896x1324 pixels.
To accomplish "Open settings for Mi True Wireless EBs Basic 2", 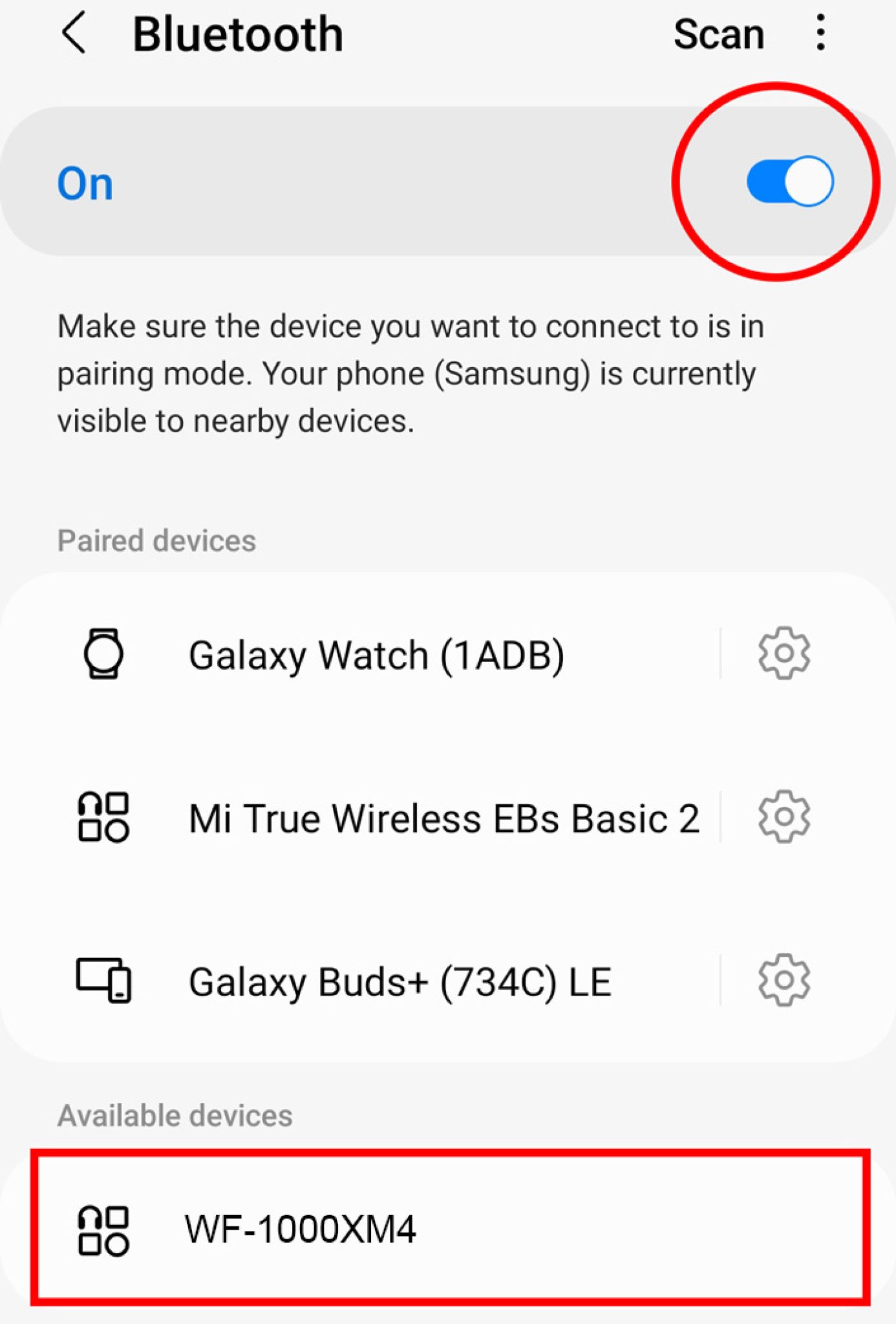I will coord(784,818).
